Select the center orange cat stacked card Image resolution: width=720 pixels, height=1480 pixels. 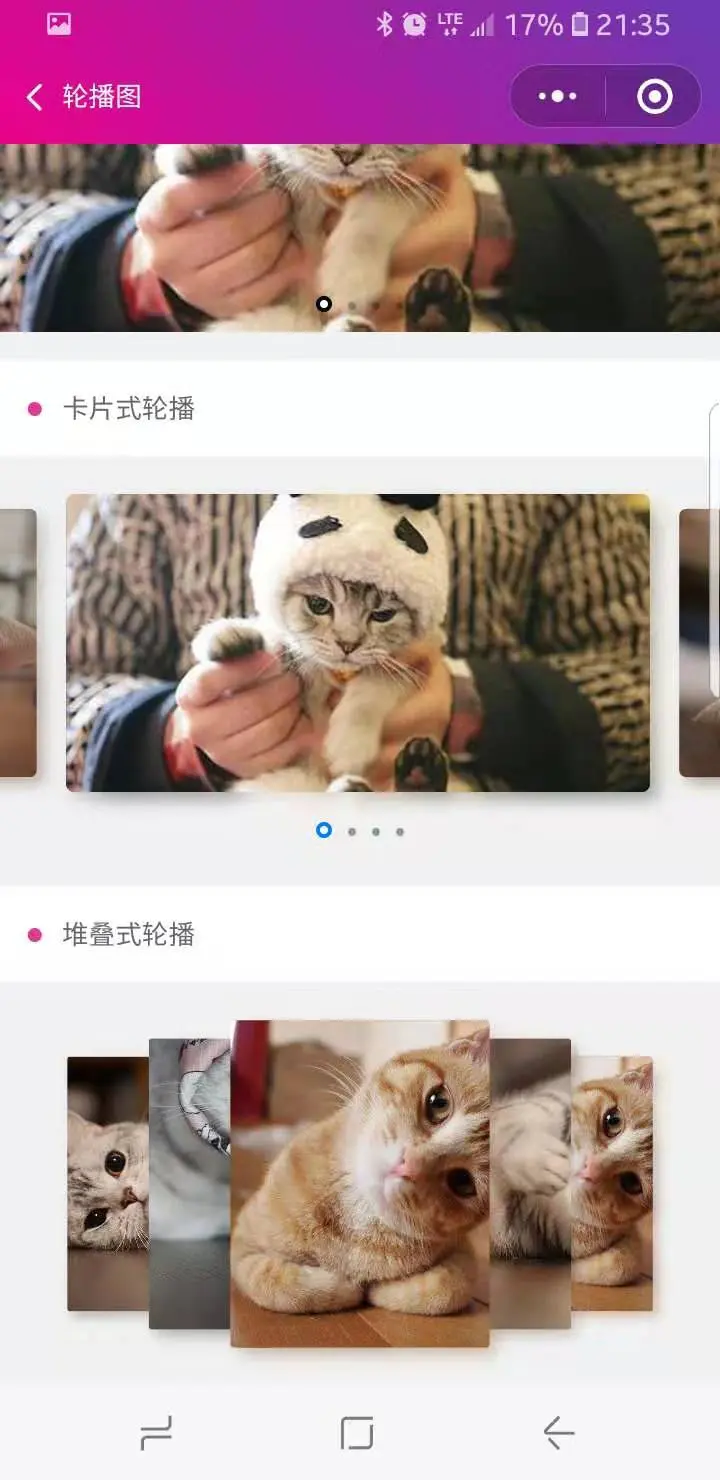pos(360,1183)
